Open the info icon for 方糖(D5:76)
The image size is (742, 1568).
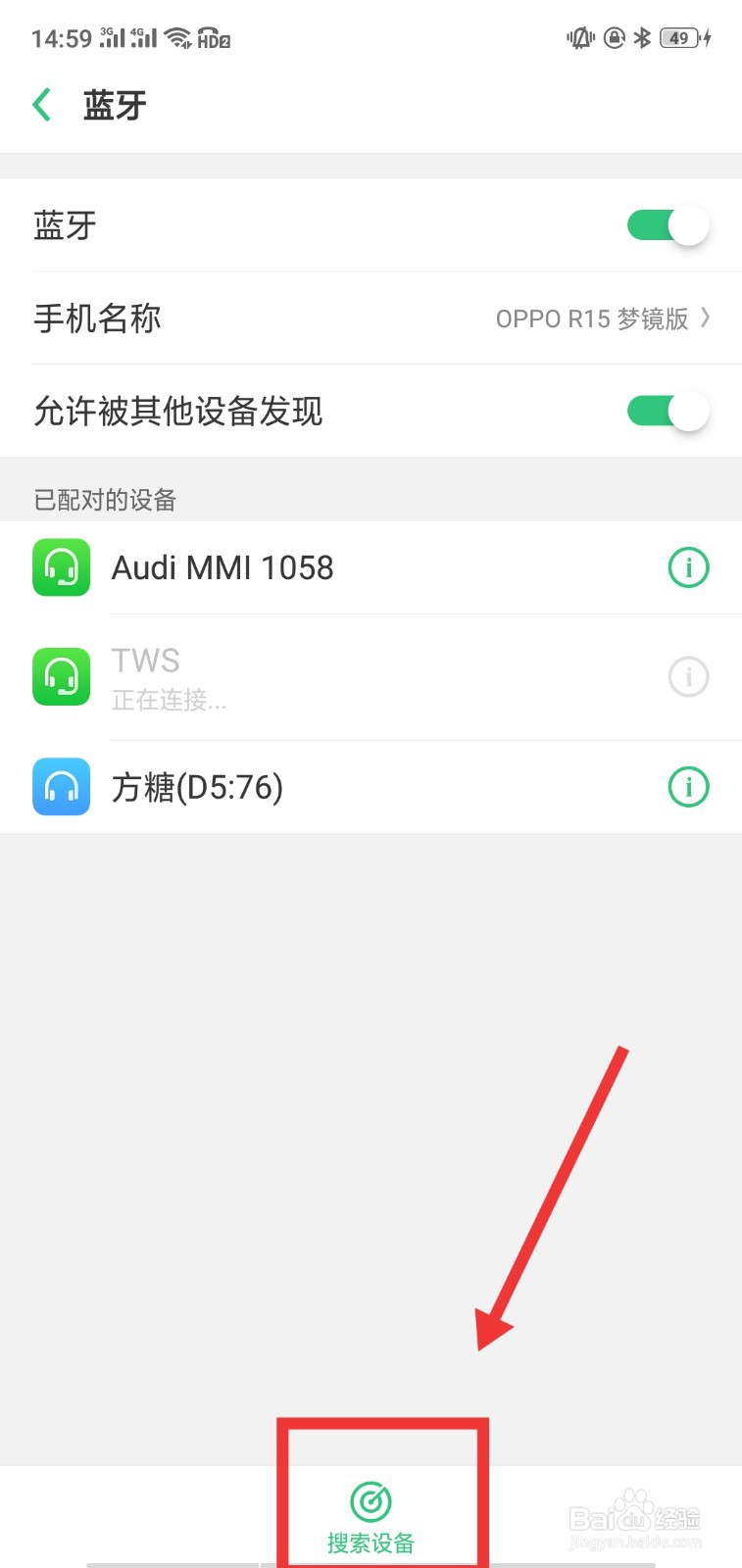[688, 787]
